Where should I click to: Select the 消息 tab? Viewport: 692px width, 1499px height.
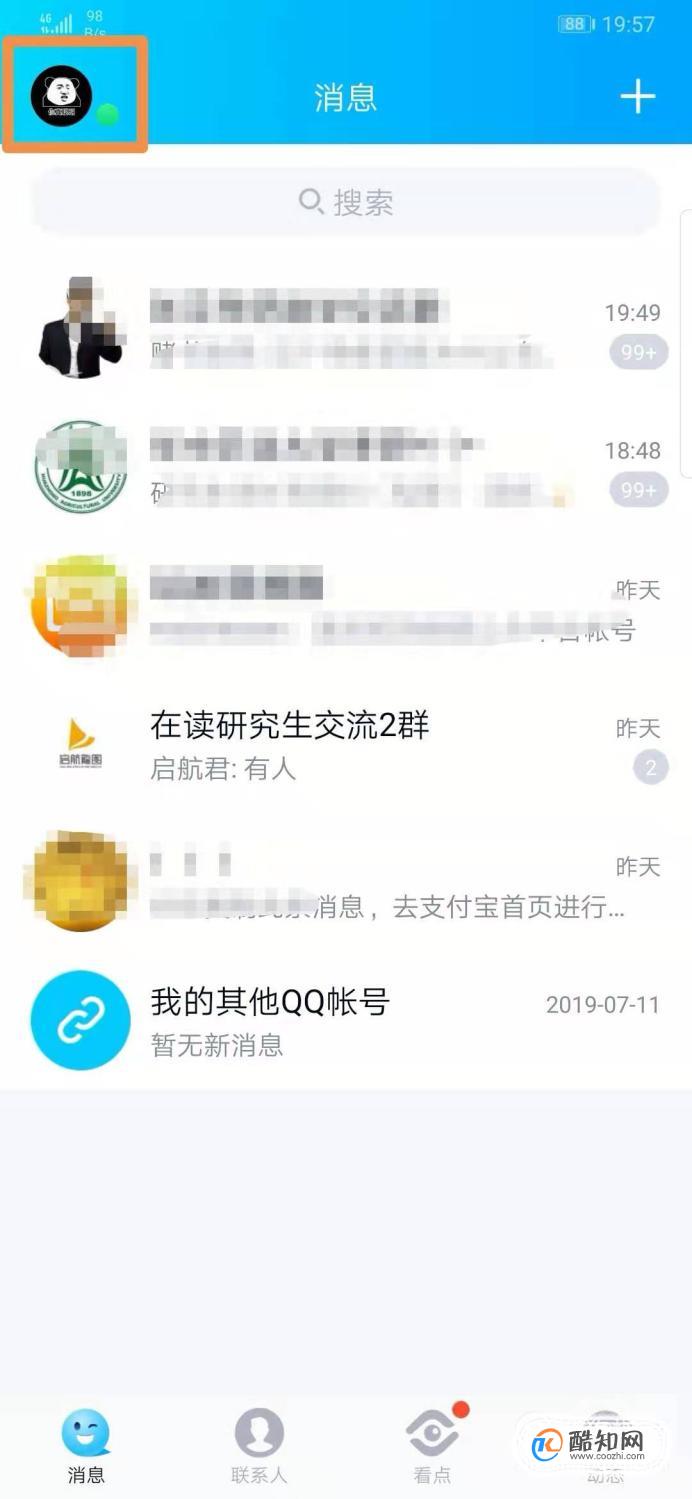[x=86, y=1446]
